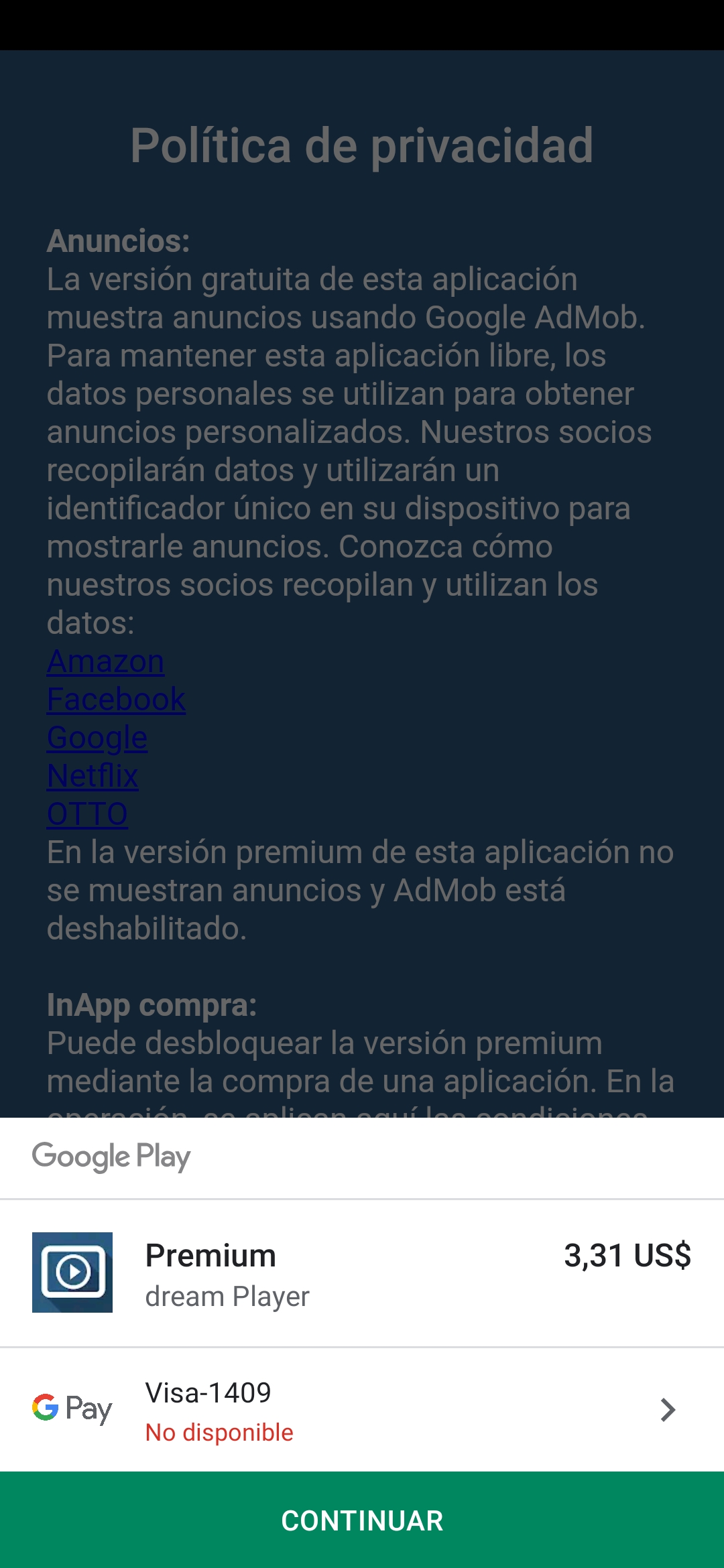
Task: Open the Visa-1409 payment method row
Action: (362, 1410)
